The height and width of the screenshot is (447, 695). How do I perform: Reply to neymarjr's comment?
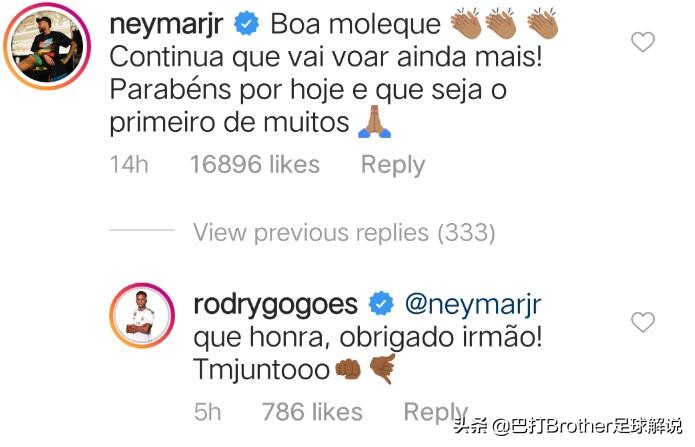point(392,165)
